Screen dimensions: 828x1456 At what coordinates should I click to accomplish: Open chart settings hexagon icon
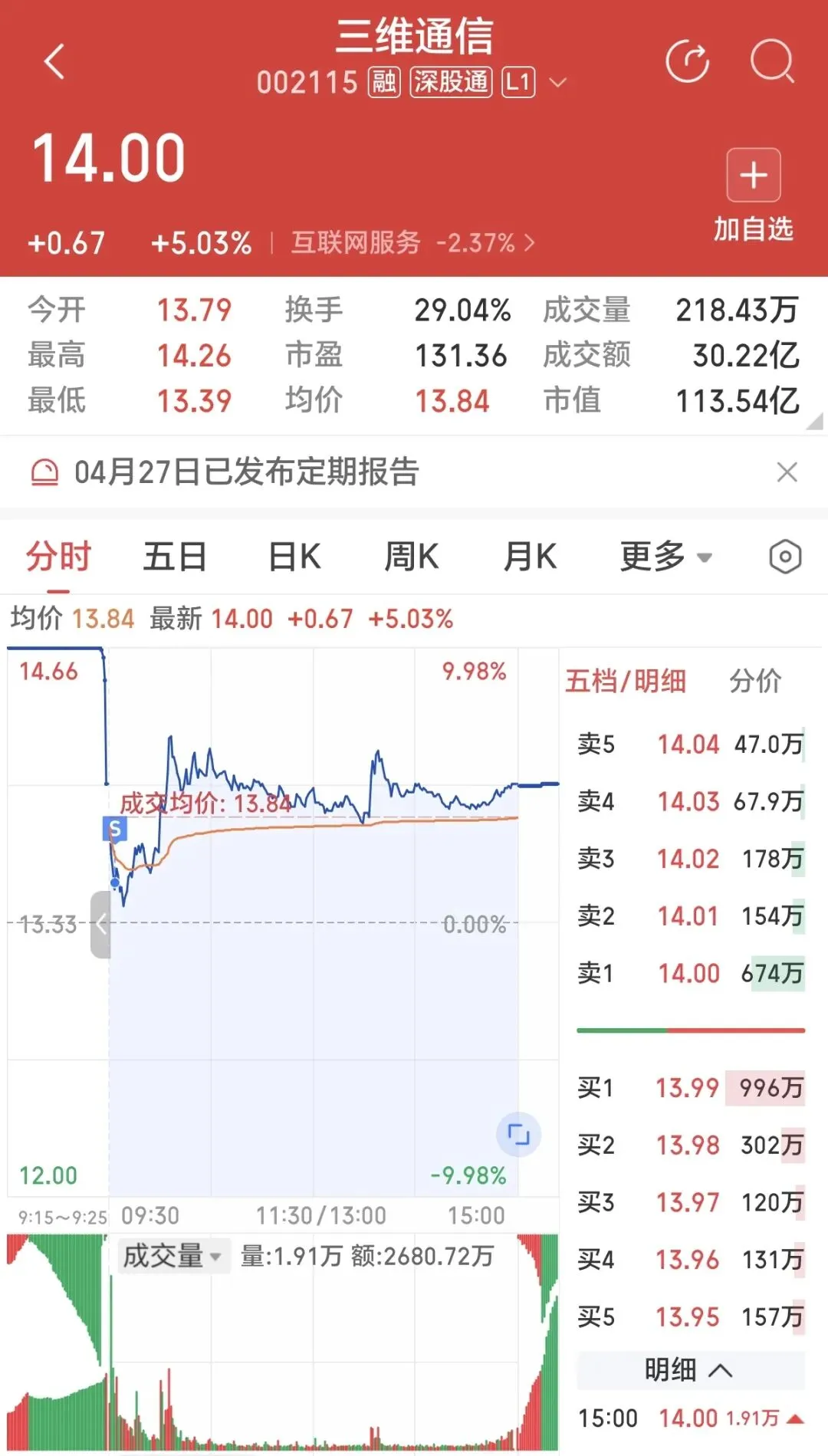pos(785,557)
